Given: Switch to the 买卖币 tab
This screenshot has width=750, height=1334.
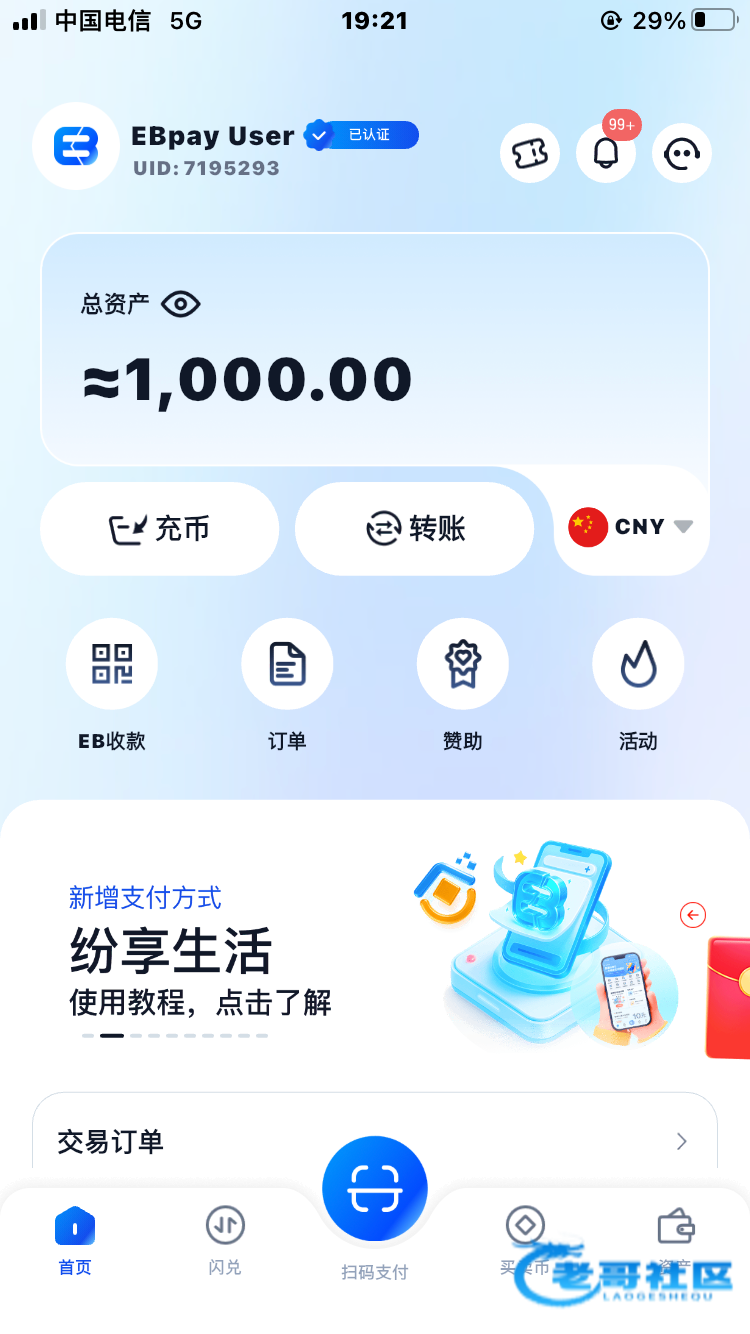Looking at the screenshot, I should click(x=525, y=1240).
